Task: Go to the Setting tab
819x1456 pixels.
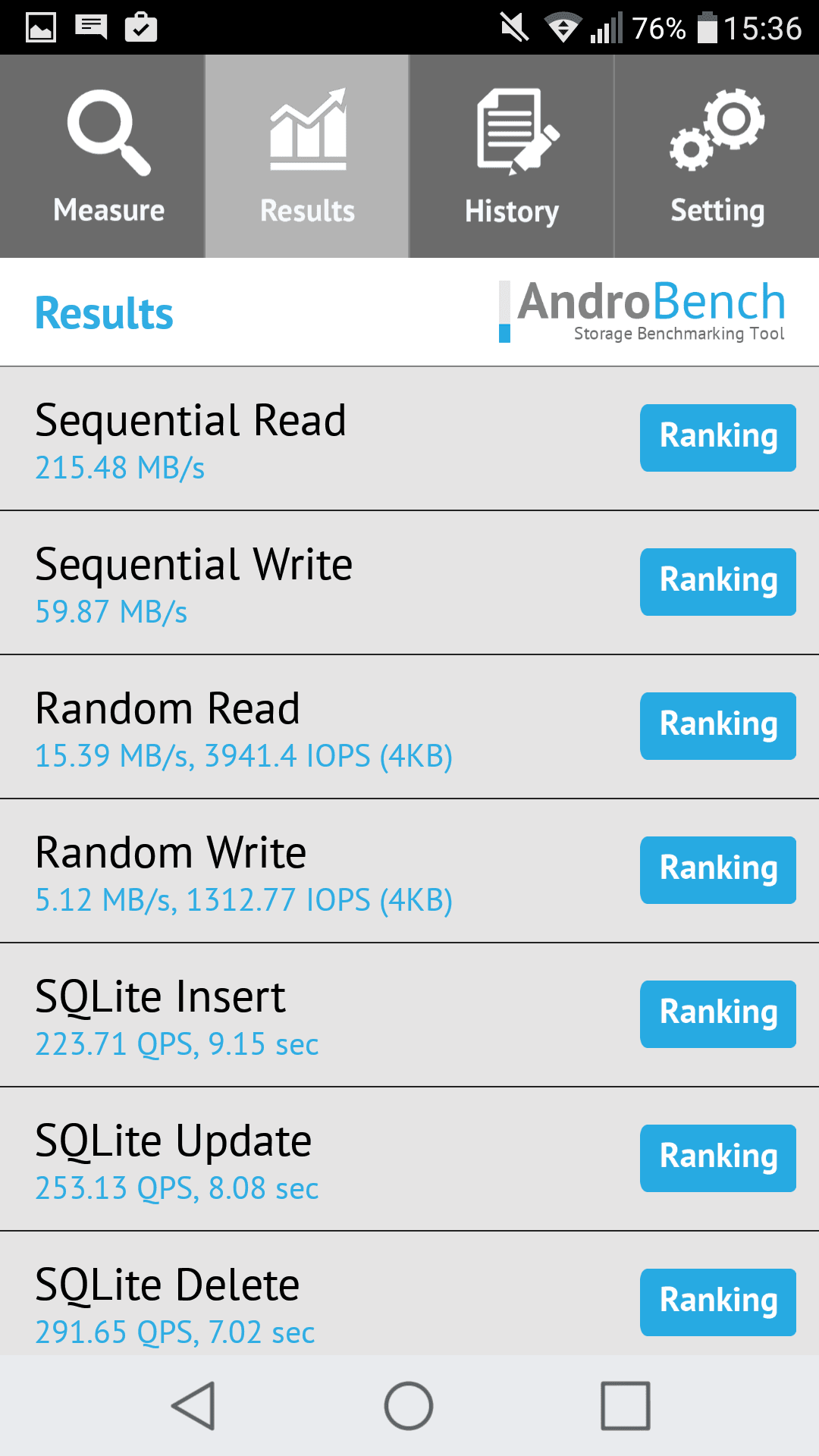Action: click(x=717, y=156)
